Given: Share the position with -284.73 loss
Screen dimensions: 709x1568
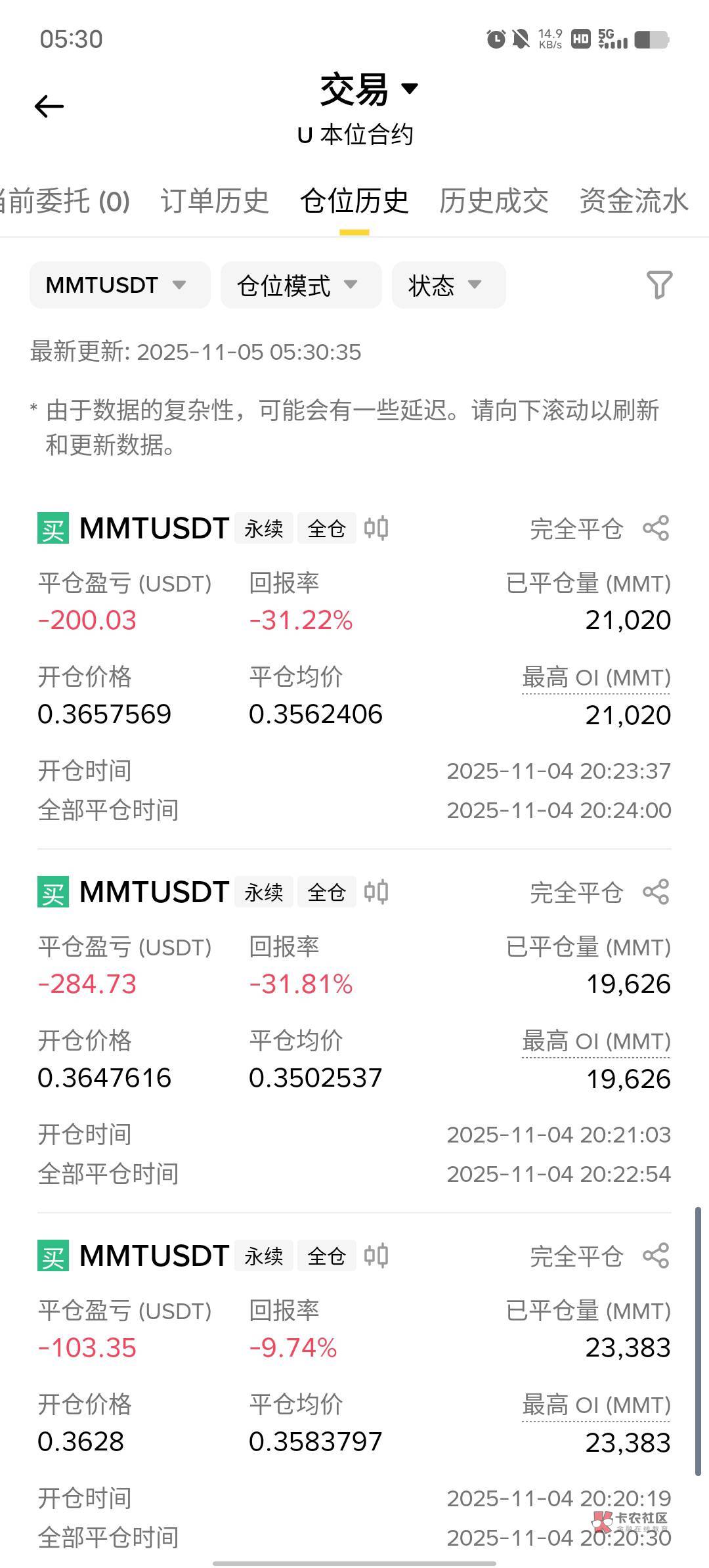Looking at the screenshot, I should 656,892.
